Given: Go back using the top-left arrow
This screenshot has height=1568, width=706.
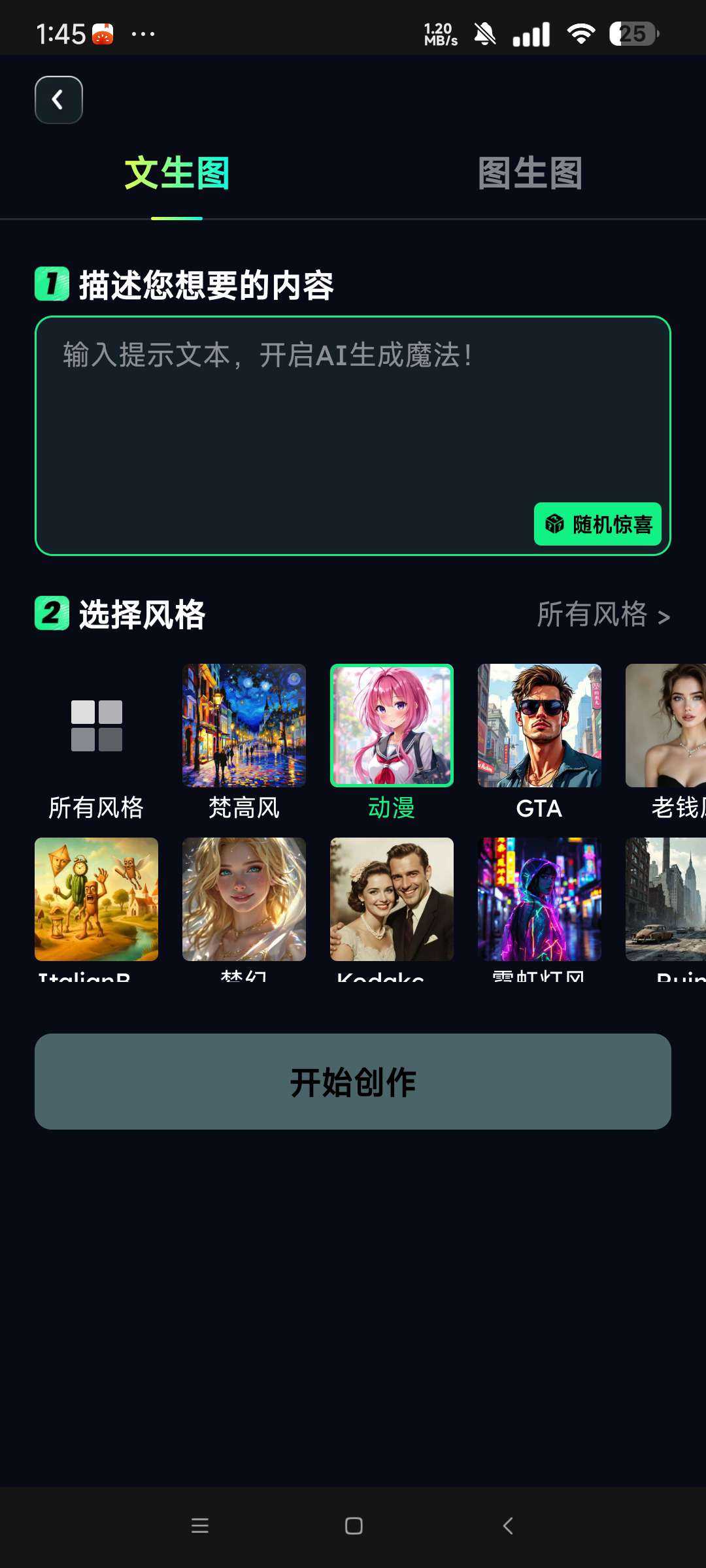Looking at the screenshot, I should (x=59, y=100).
